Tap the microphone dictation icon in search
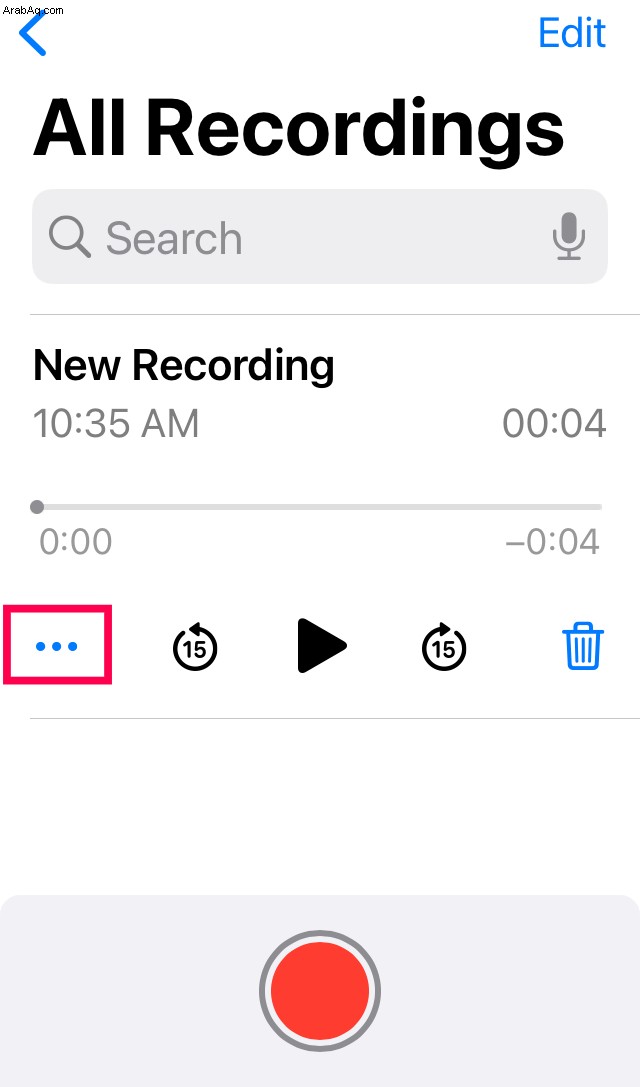 569,236
